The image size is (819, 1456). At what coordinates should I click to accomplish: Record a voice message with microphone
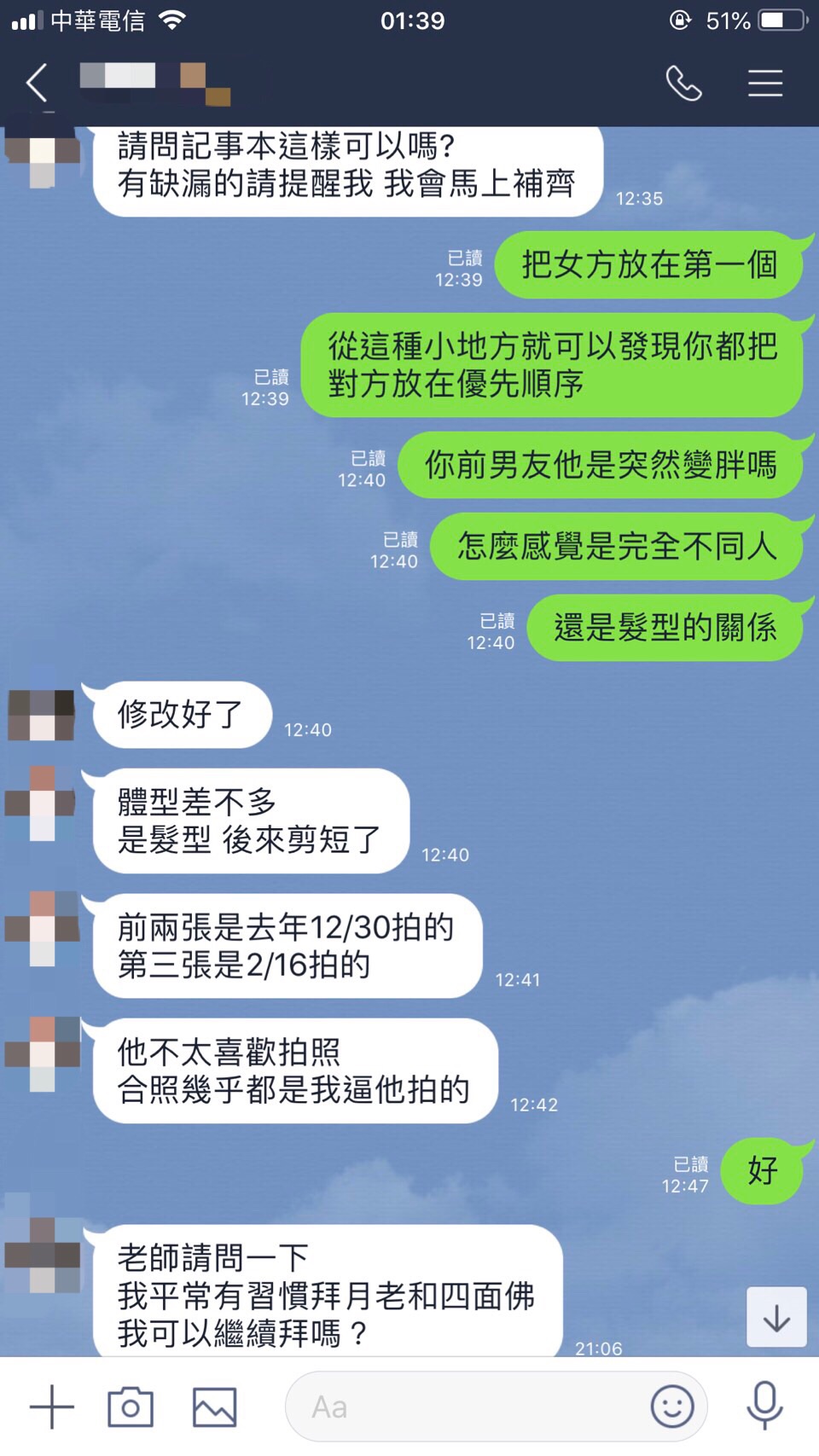click(x=764, y=1405)
